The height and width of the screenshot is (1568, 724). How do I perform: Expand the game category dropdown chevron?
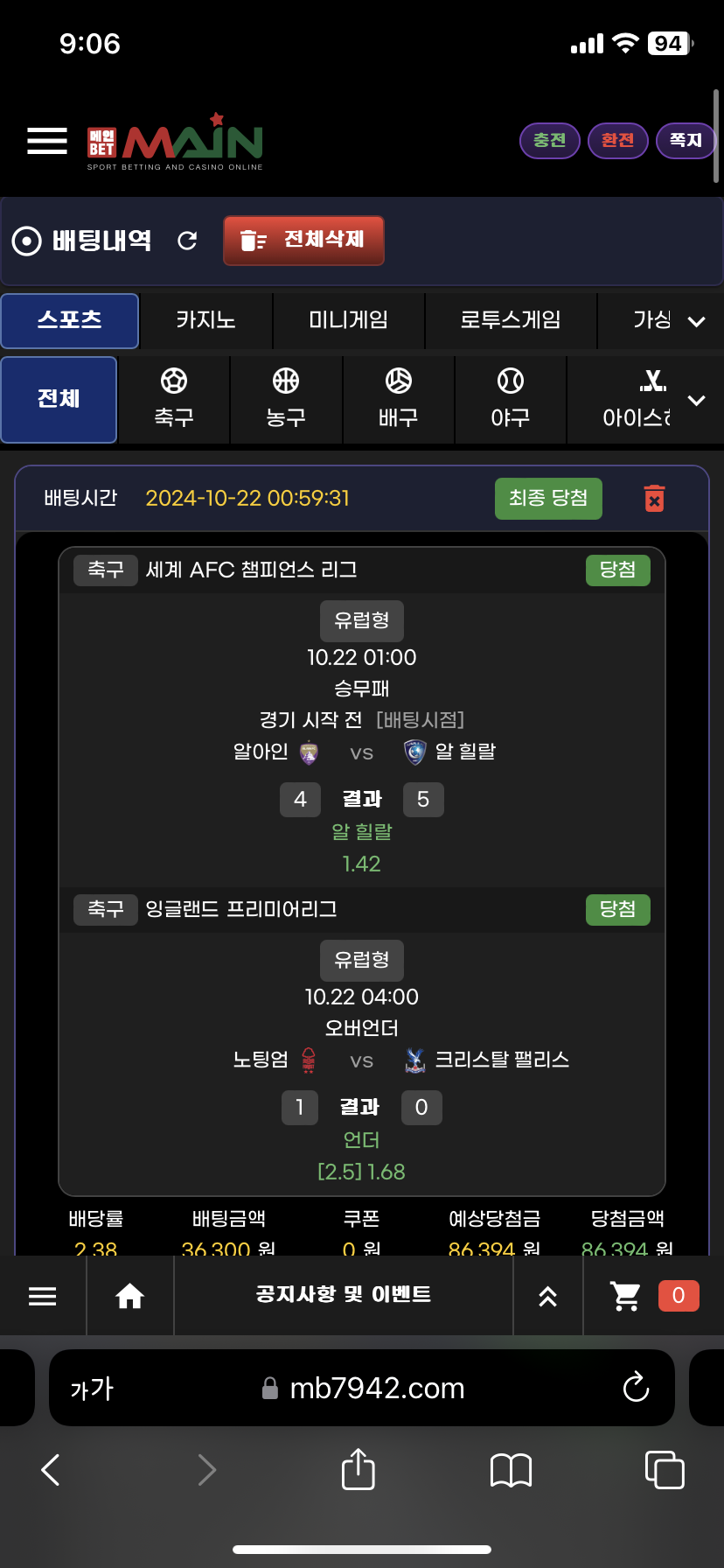pos(697,321)
